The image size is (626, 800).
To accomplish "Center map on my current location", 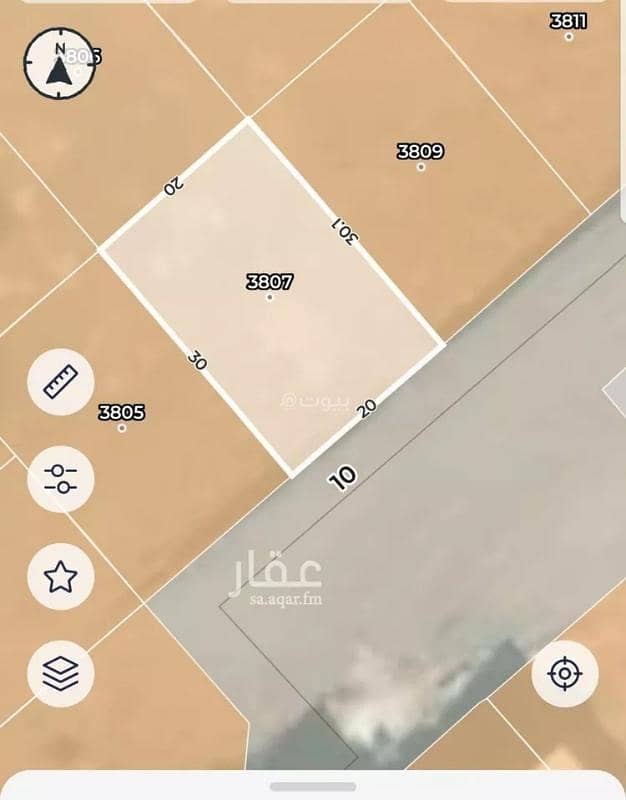I will [565, 674].
